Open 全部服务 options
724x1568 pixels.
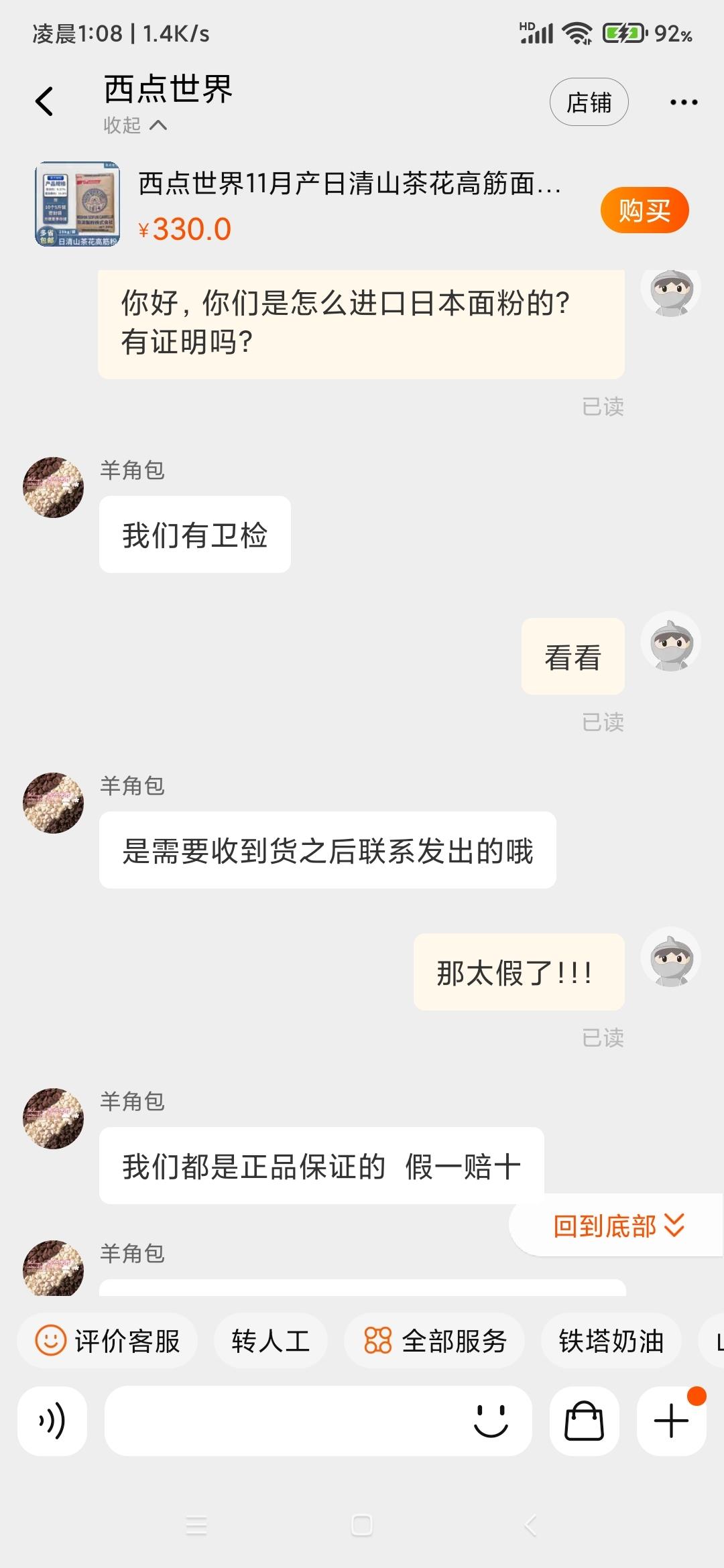point(434,1341)
